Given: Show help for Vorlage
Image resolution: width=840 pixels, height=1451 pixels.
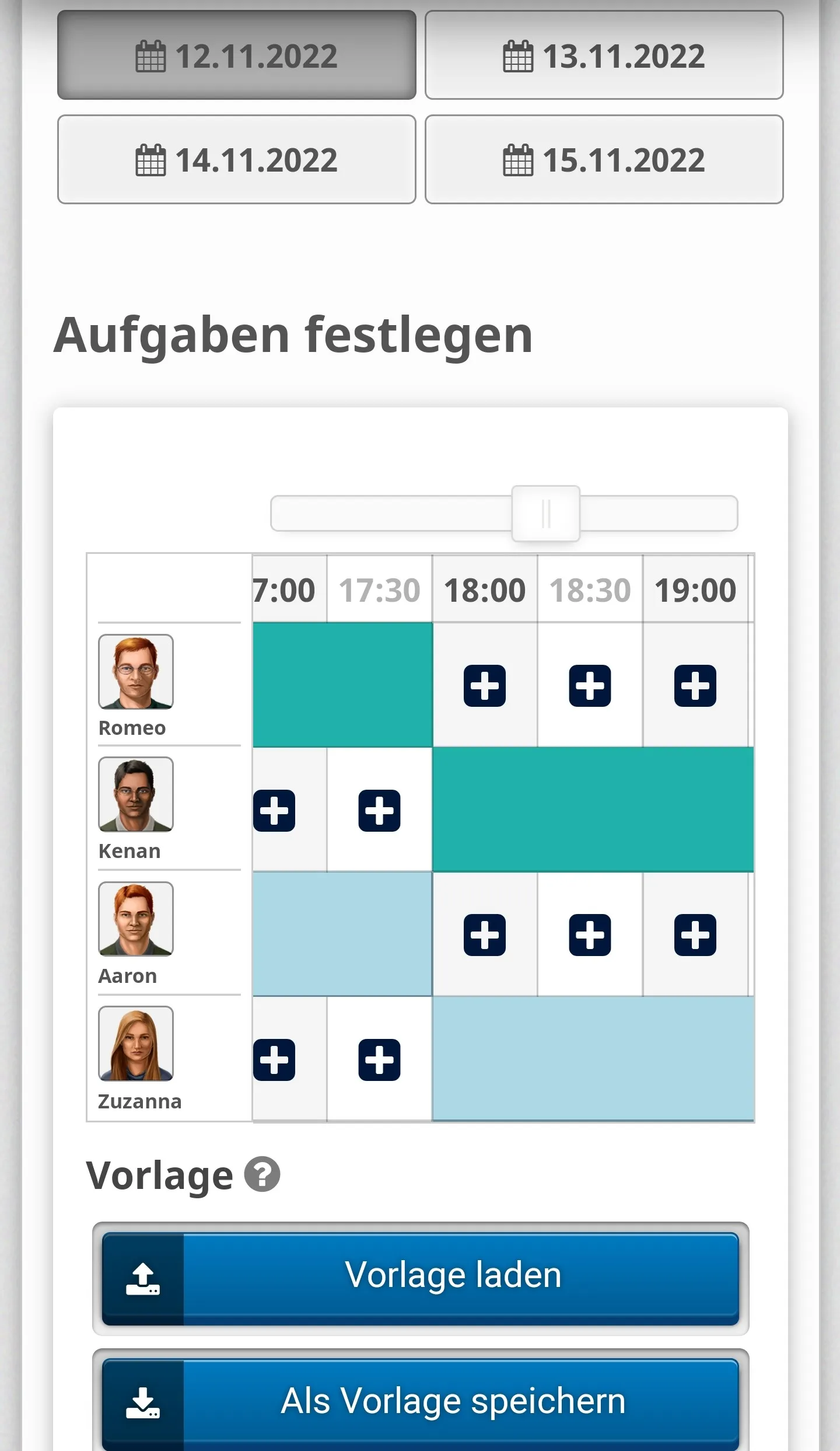Looking at the screenshot, I should (262, 1174).
